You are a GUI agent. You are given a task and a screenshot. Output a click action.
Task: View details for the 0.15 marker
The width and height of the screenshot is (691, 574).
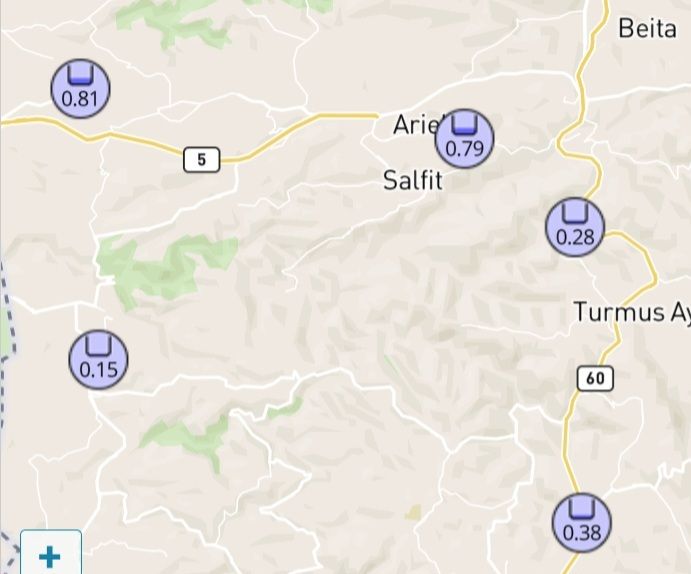coord(98,359)
